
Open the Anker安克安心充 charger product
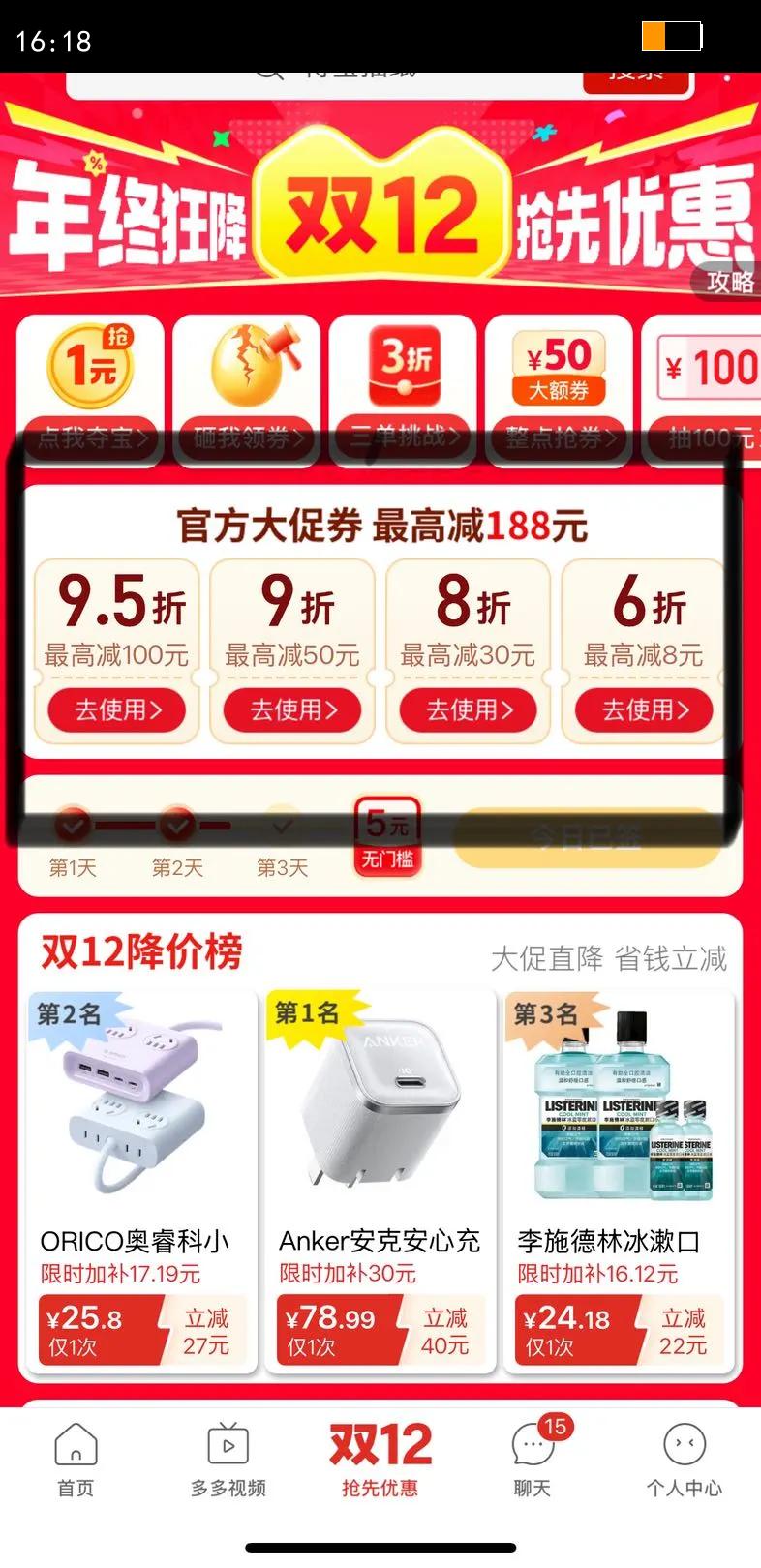[380, 1181]
